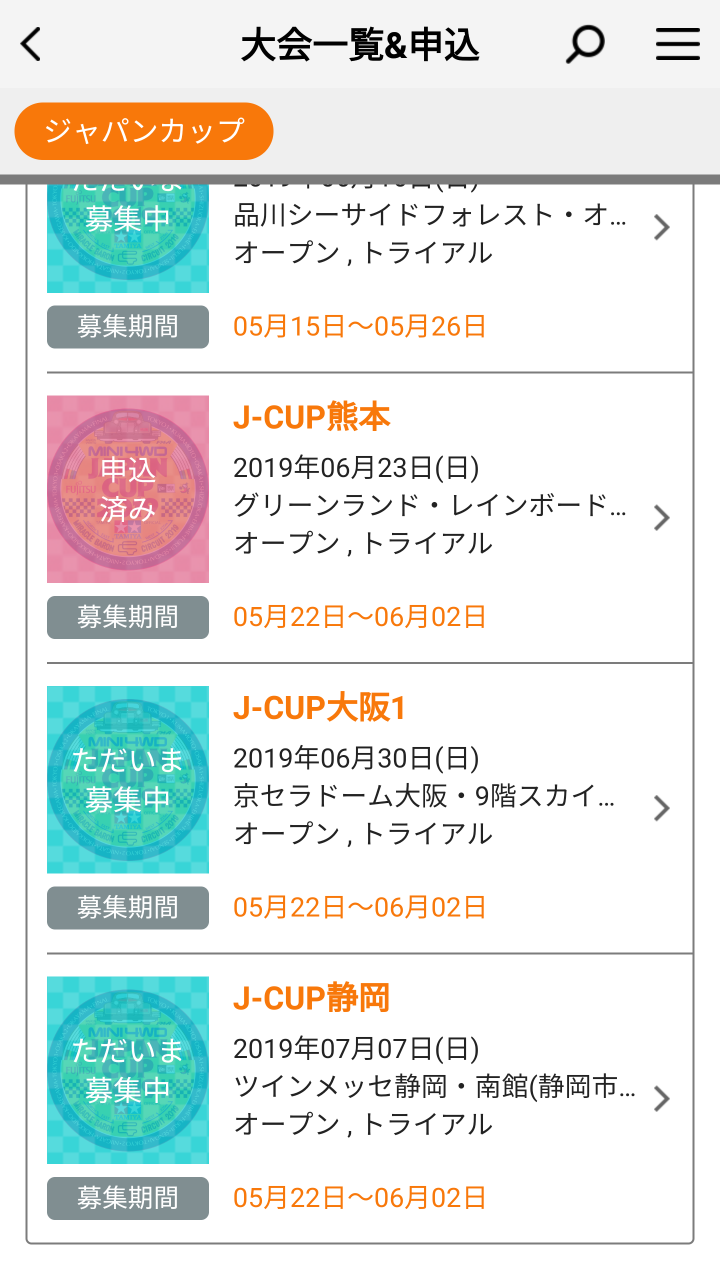Tap the ただいま募集中 thumbnail for J-CUP大阪1
The width and height of the screenshot is (720, 1280).
[x=128, y=779]
